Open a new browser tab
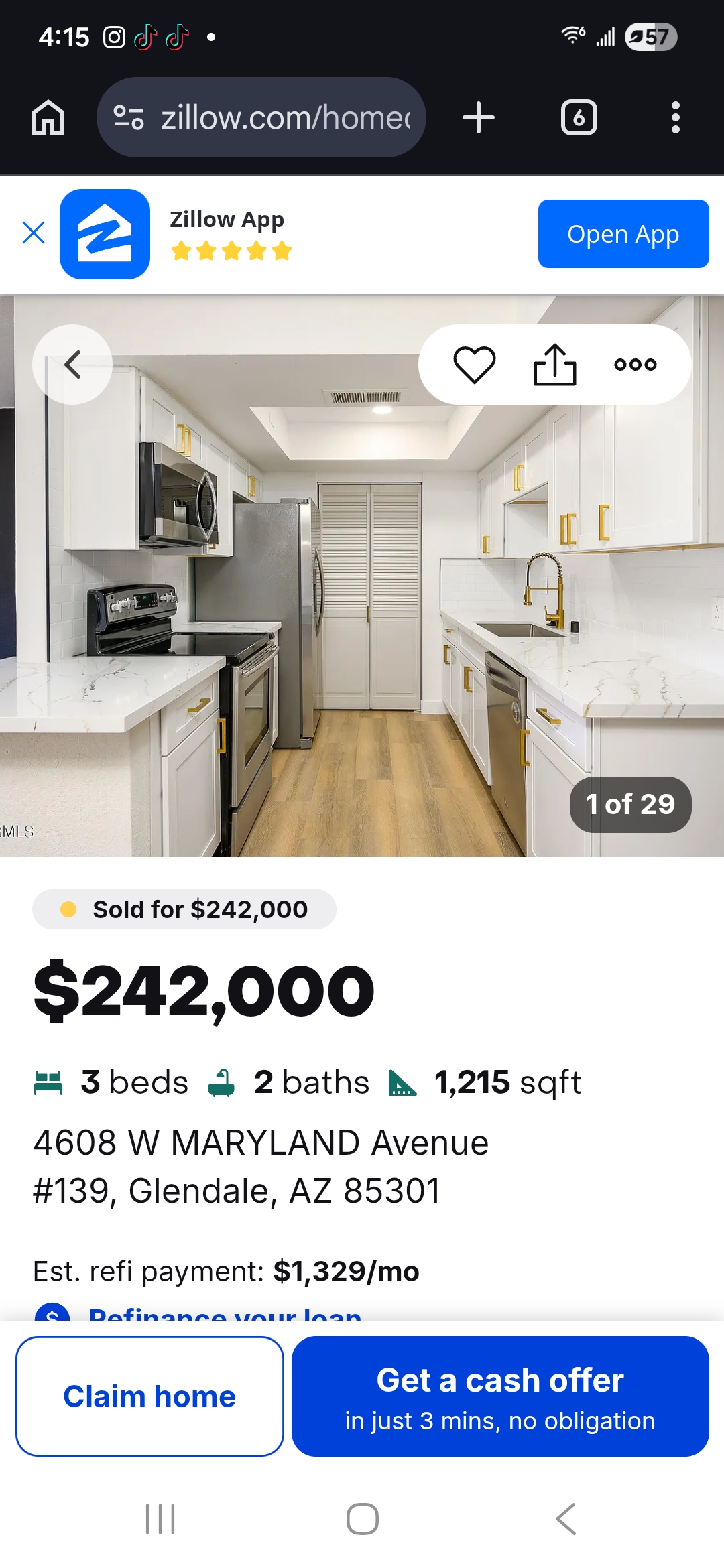 479,118
